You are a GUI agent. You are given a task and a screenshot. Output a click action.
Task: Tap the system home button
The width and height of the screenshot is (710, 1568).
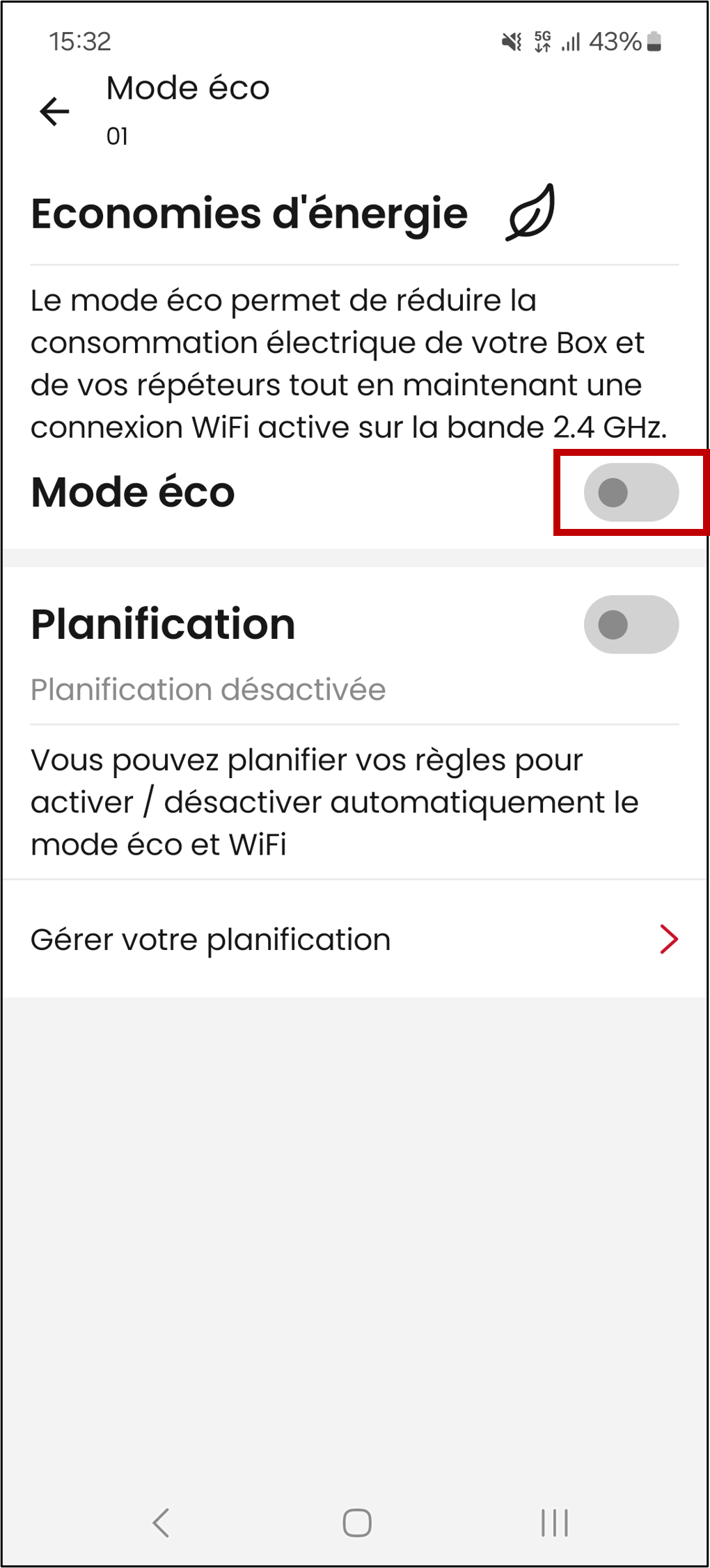(356, 1522)
